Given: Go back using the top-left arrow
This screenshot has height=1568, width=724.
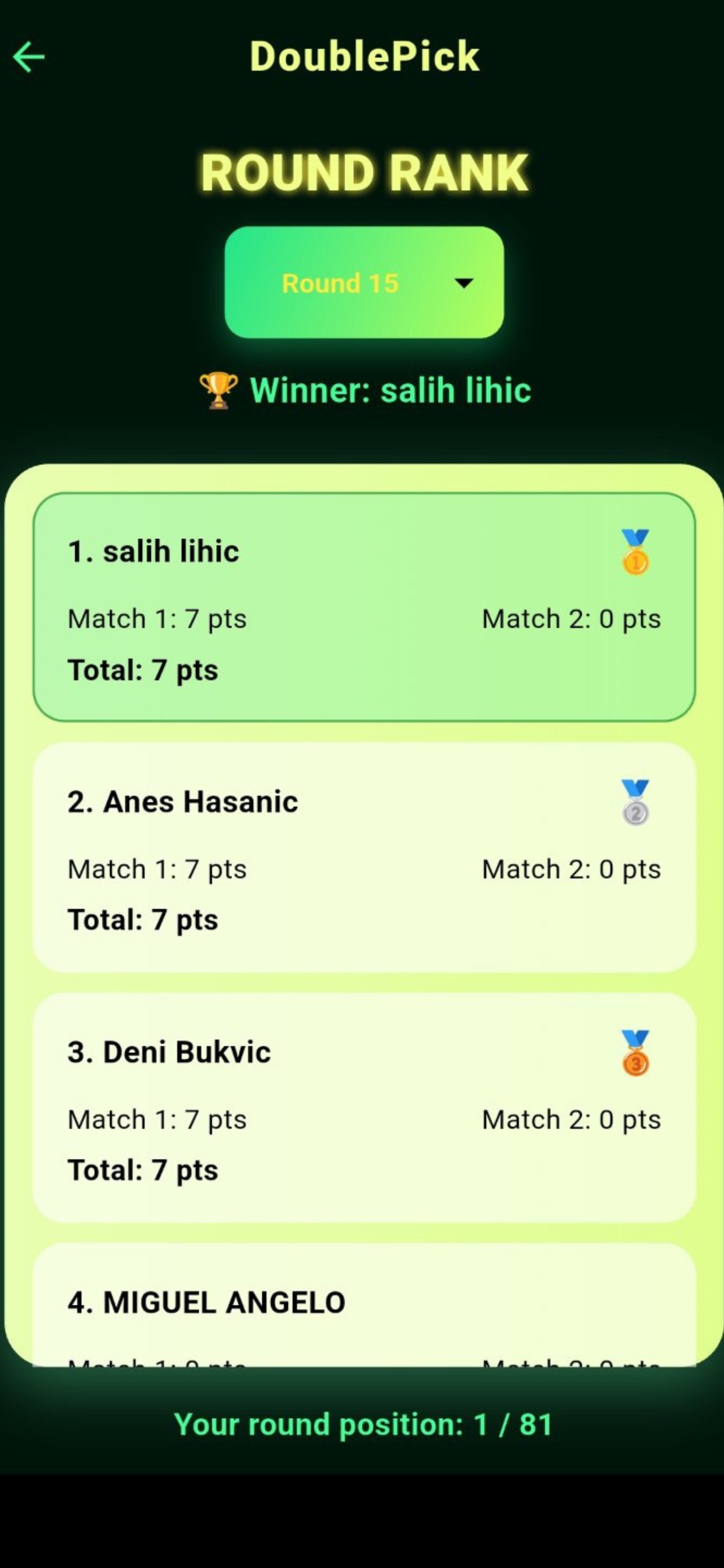Looking at the screenshot, I should [x=29, y=57].
